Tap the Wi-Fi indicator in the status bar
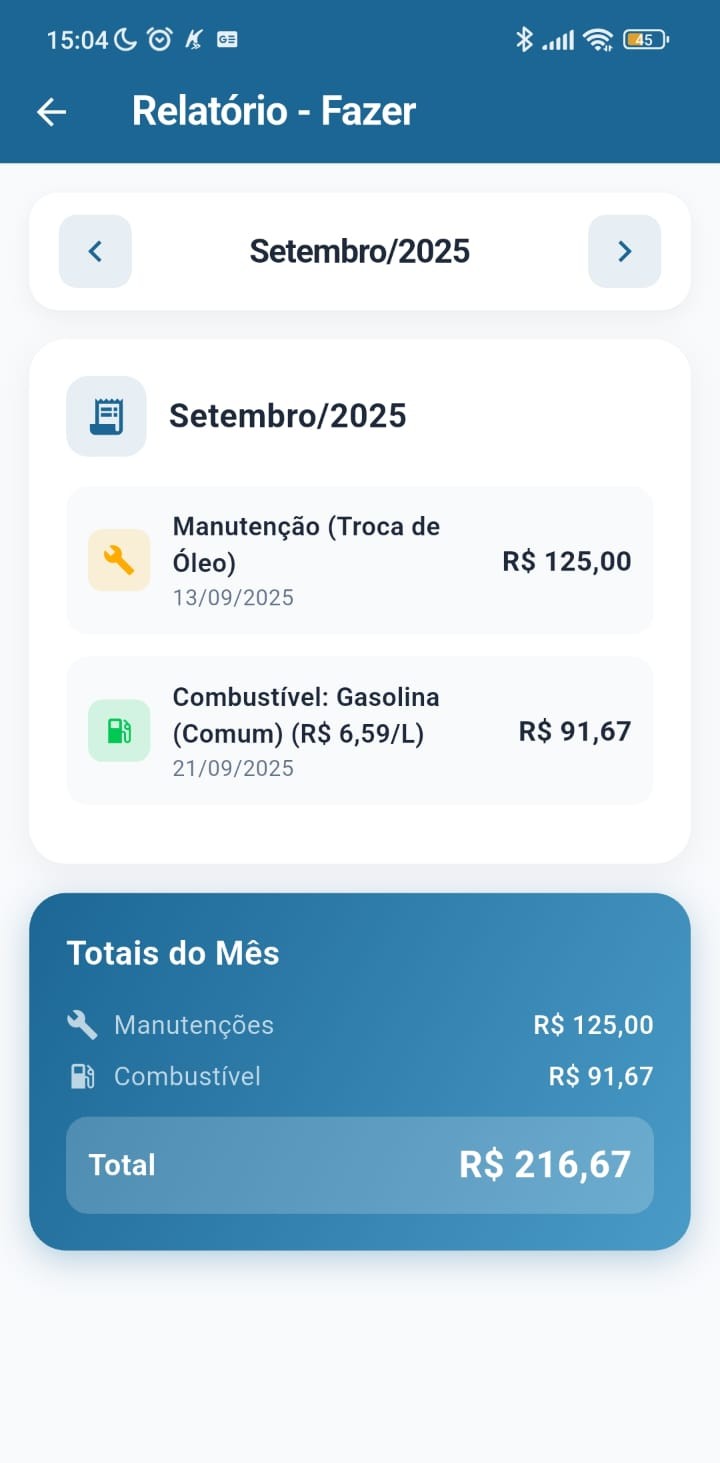 coord(597,39)
